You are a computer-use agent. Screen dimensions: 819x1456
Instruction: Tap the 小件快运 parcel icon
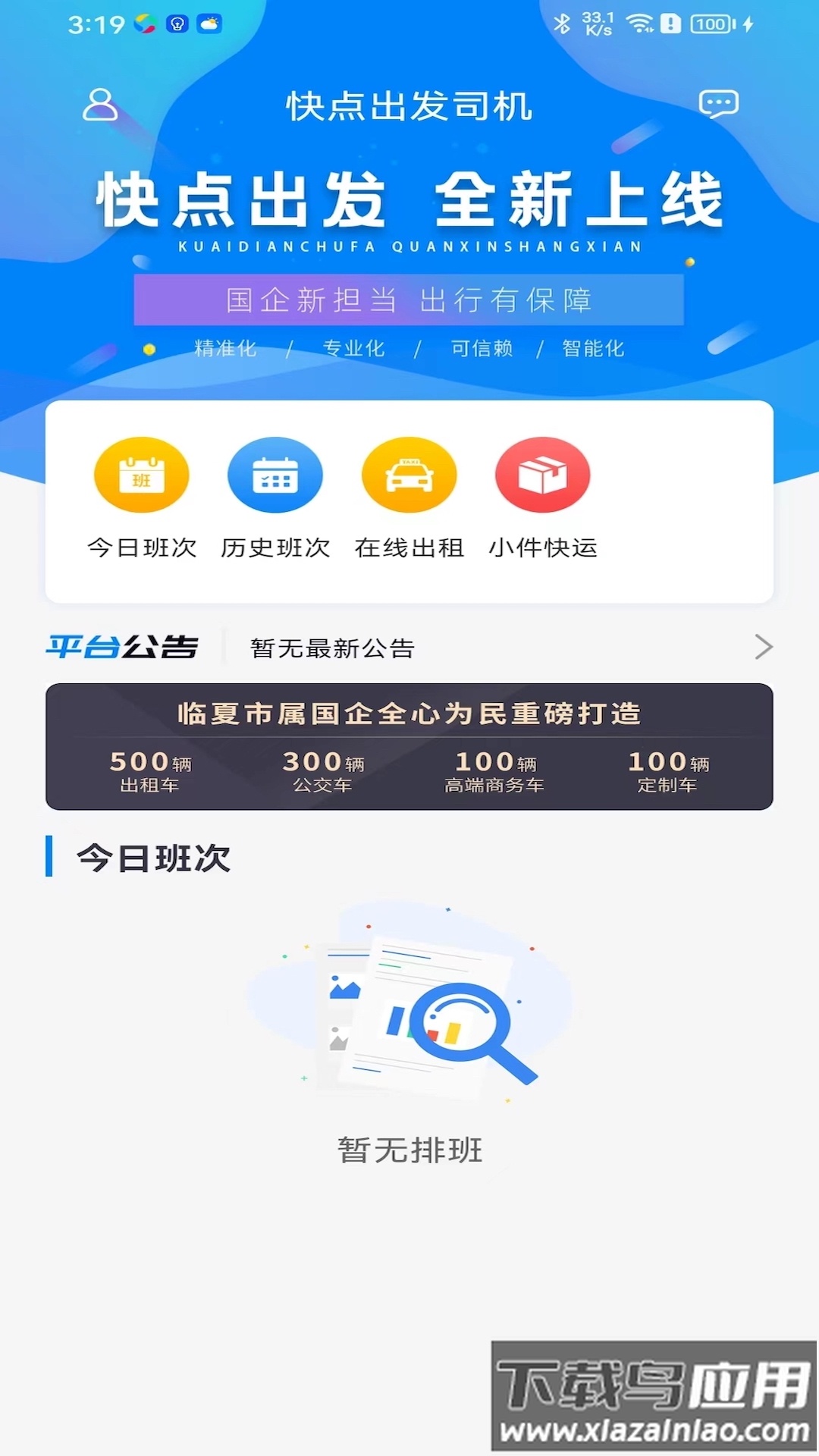tap(541, 475)
